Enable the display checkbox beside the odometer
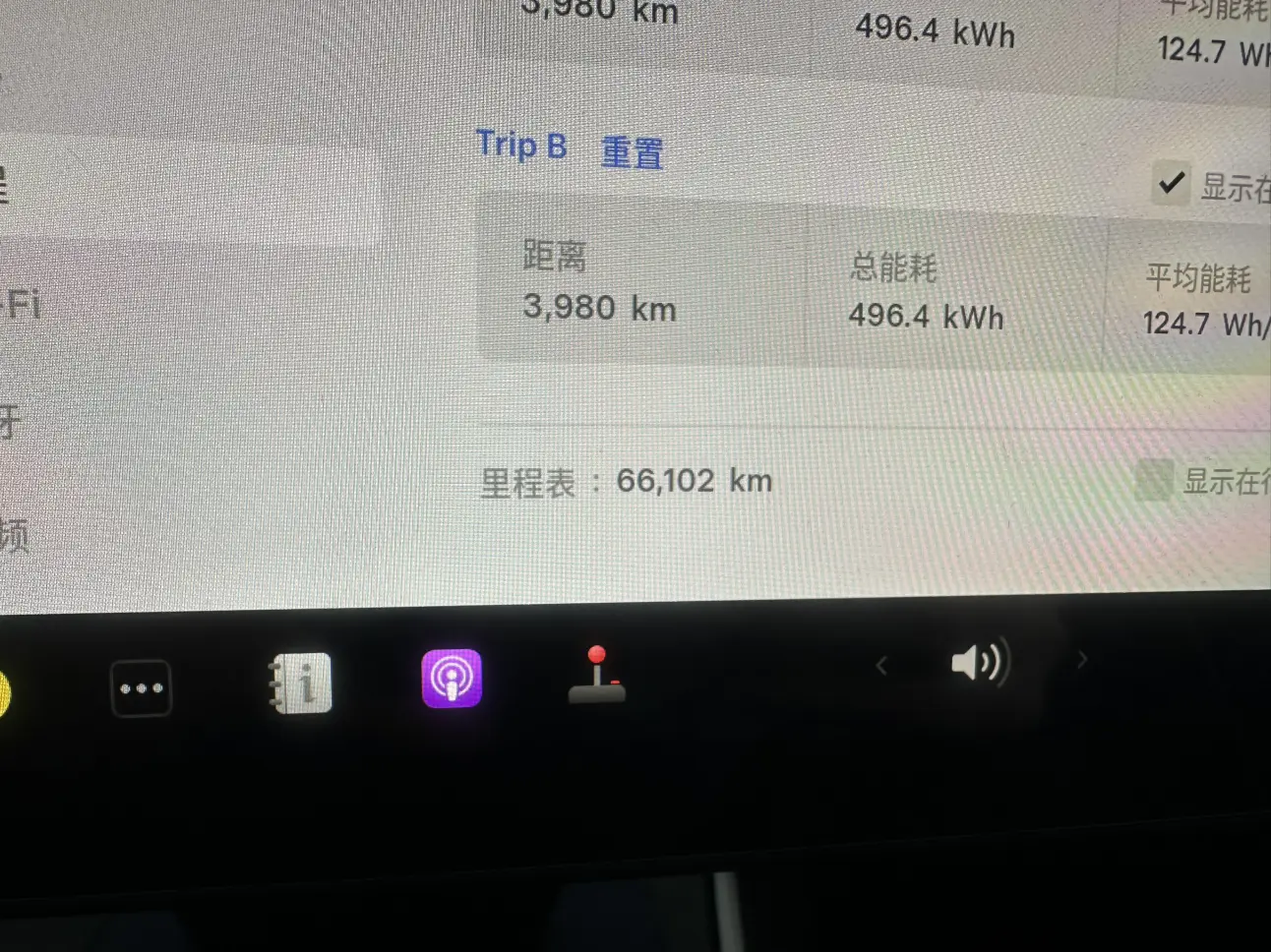This screenshot has height=952, width=1271. (x=1153, y=480)
